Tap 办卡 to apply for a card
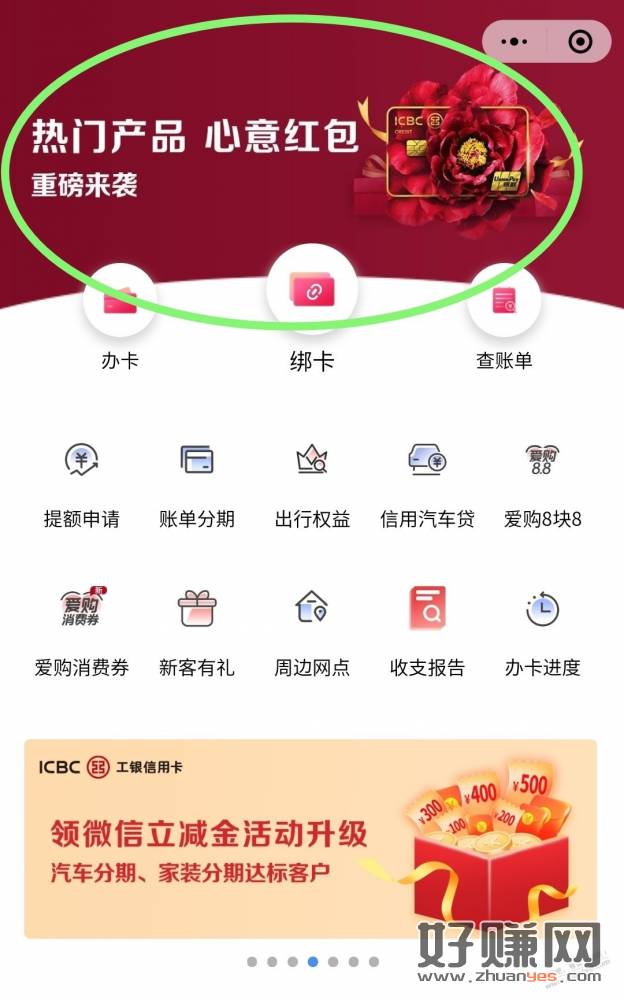This screenshot has width=624, height=1000. click(120, 300)
